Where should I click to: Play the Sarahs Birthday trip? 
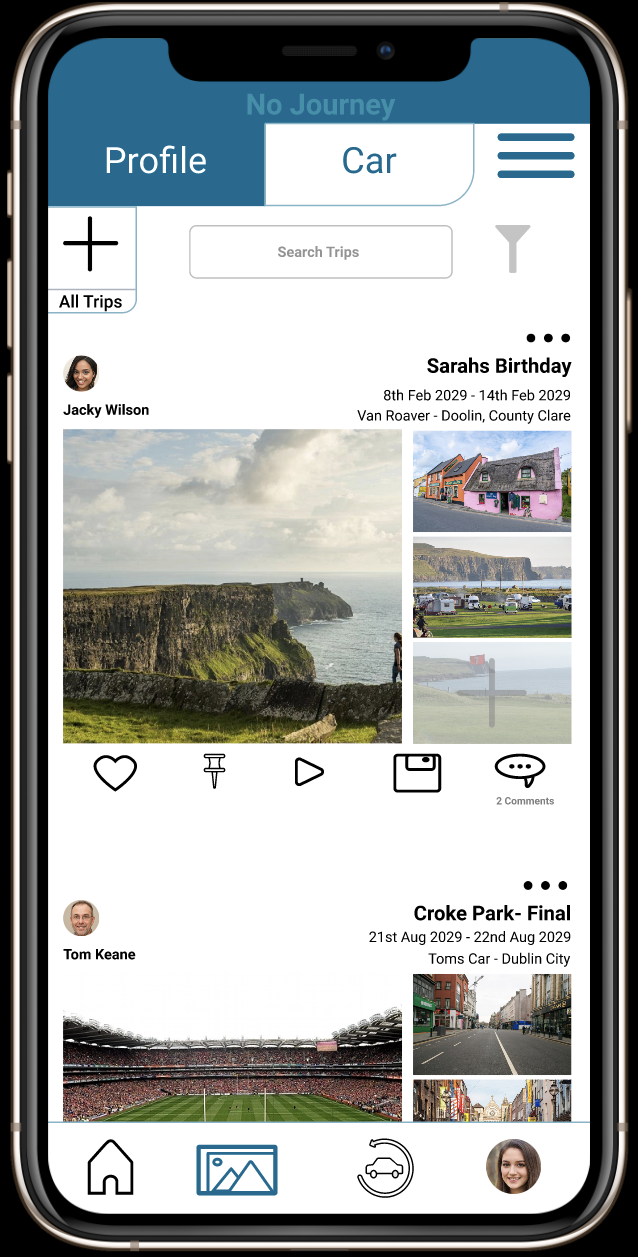[x=309, y=772]
